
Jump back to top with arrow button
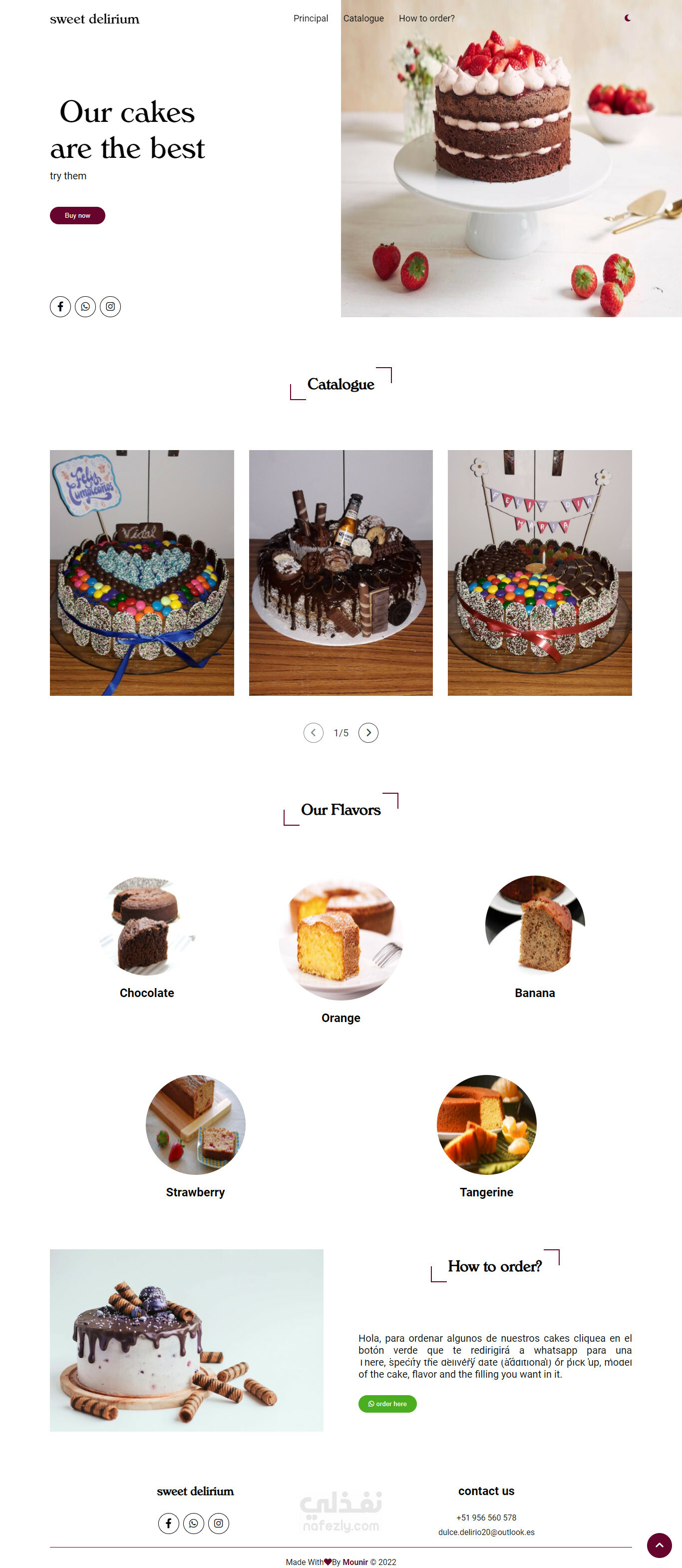click(x=659, y=1545)
